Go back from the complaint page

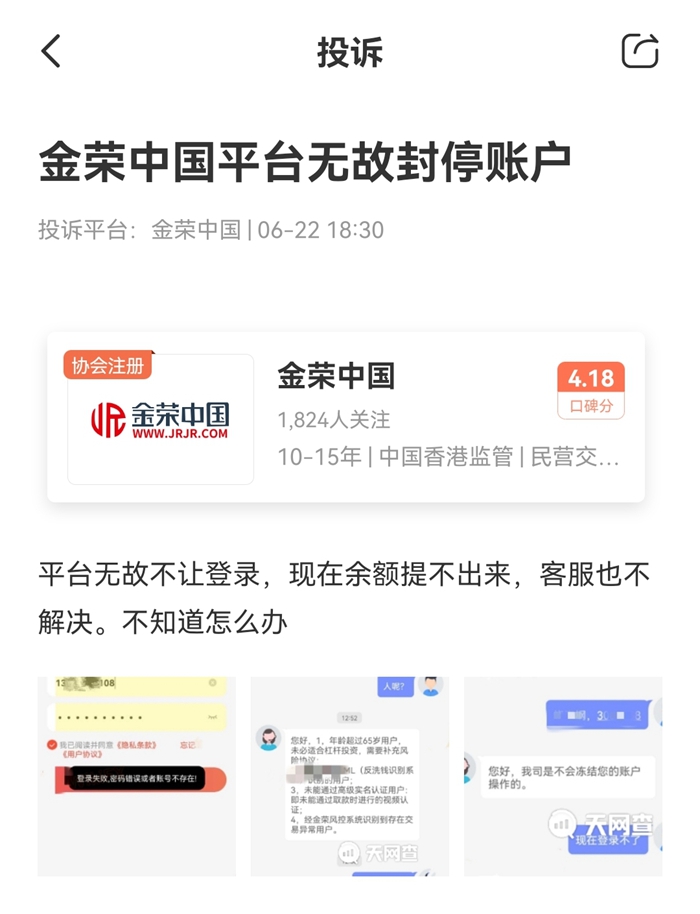click(51, 52)
